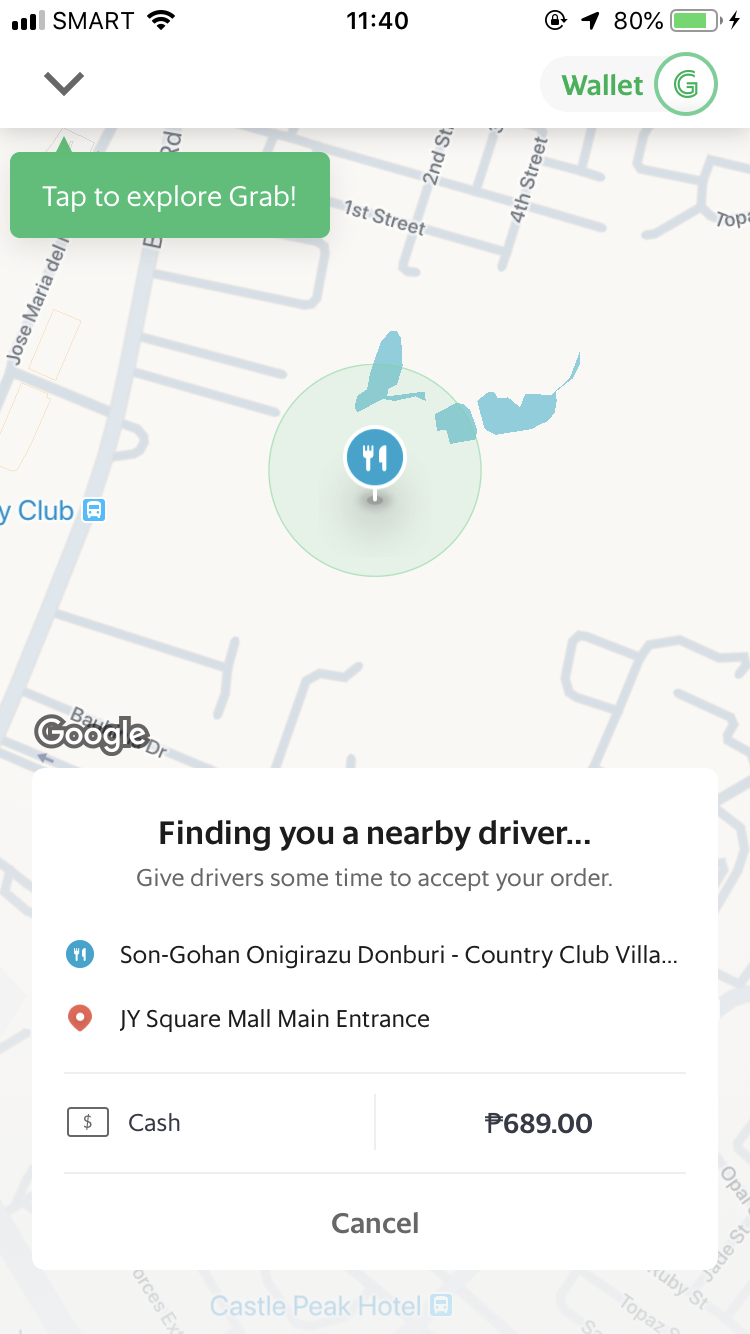Collapse screen with the down chevron

(64, 84)
